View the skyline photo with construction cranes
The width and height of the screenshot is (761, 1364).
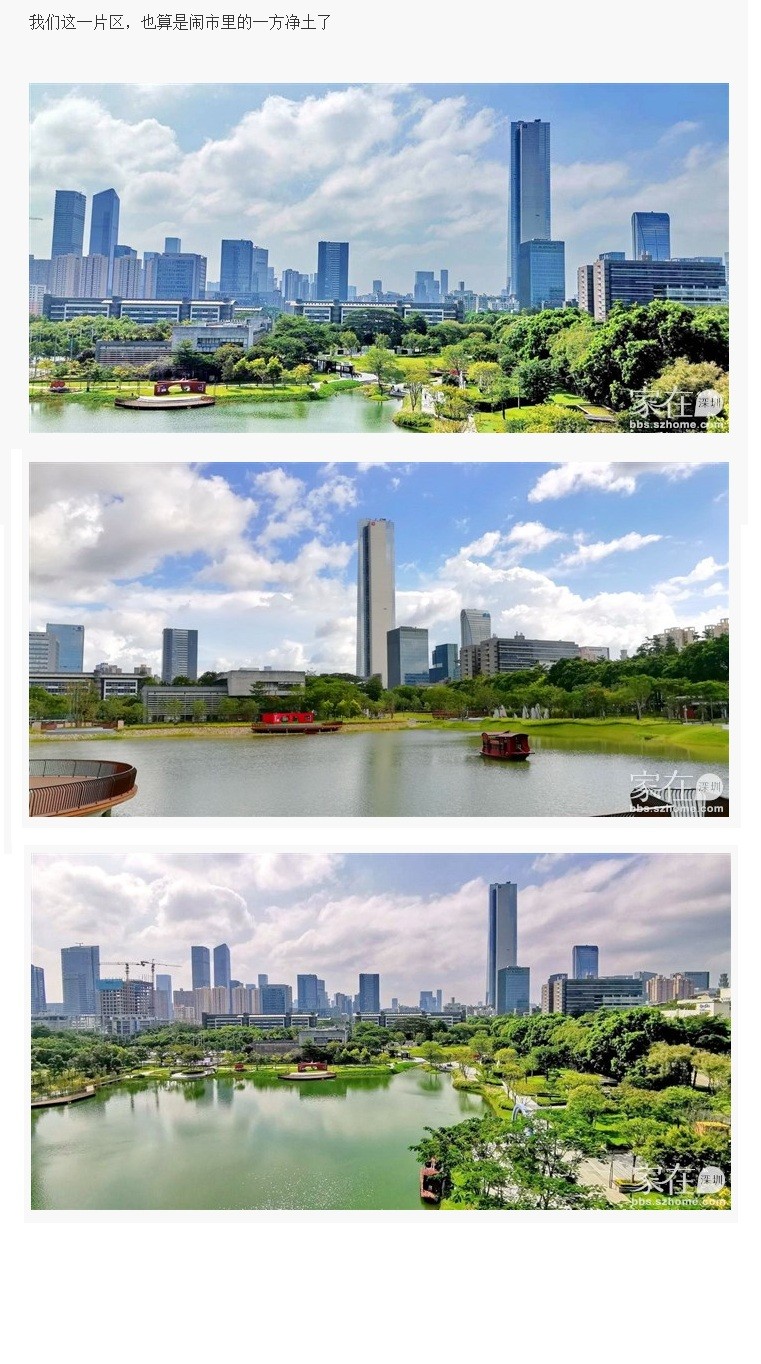tap(380, 1031)
